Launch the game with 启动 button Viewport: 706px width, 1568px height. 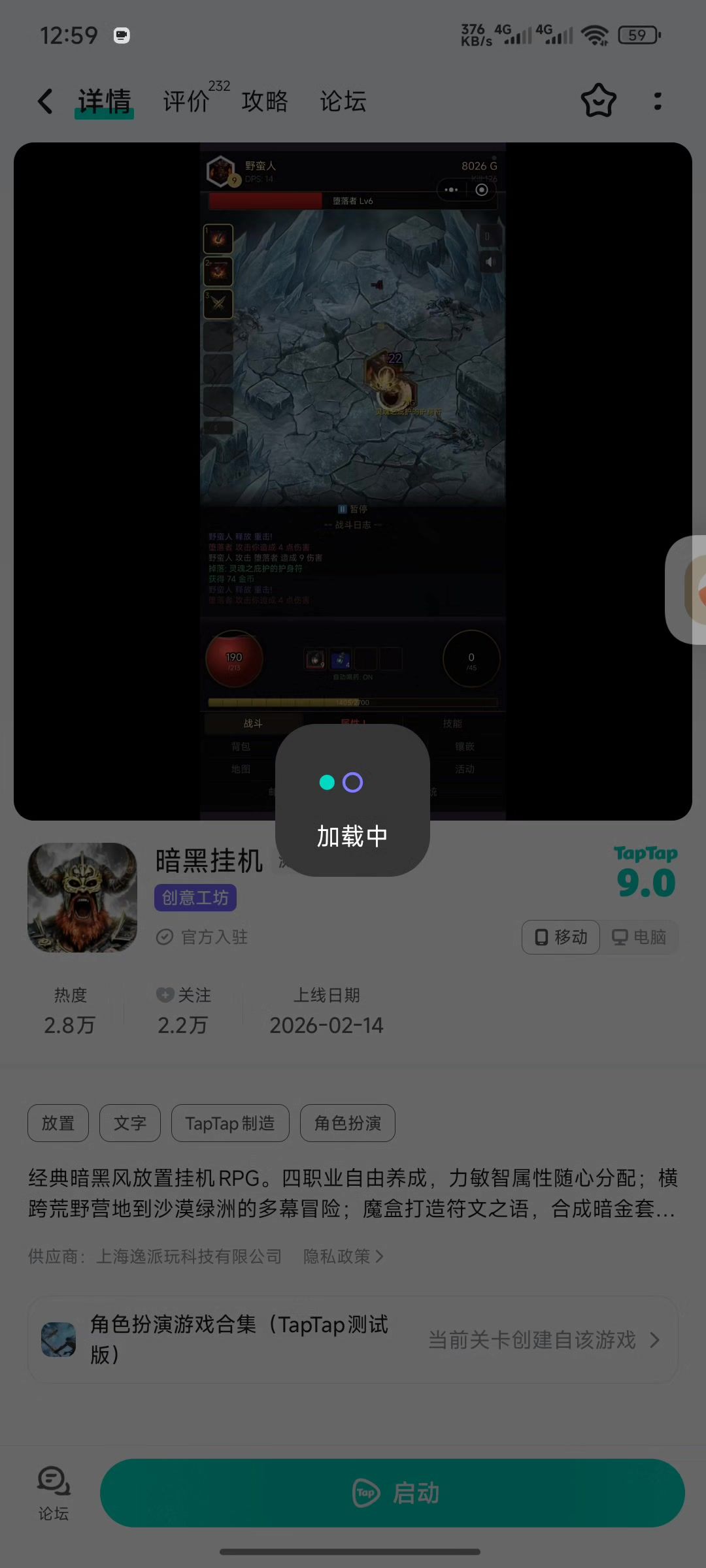[x=392, y=1493]
